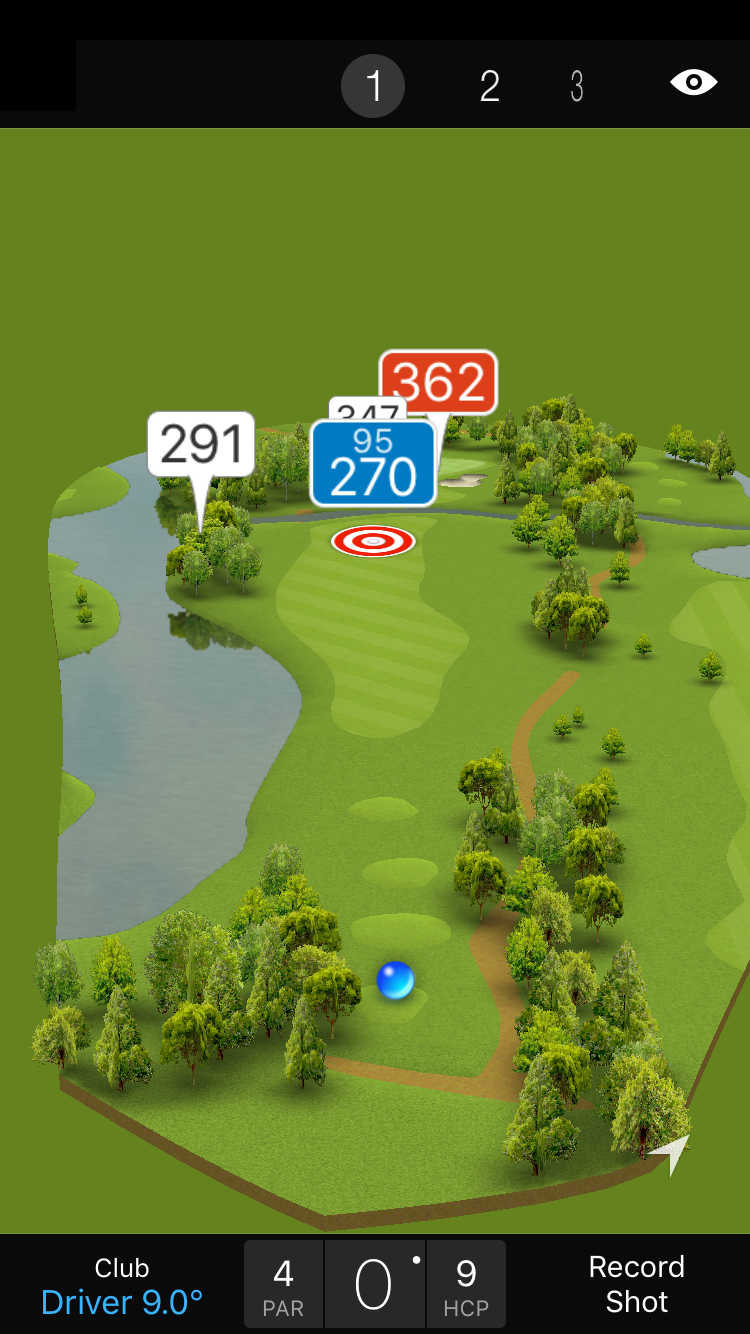Tap Record Shot
The image size is (750, 1334).
(636, 1285)
